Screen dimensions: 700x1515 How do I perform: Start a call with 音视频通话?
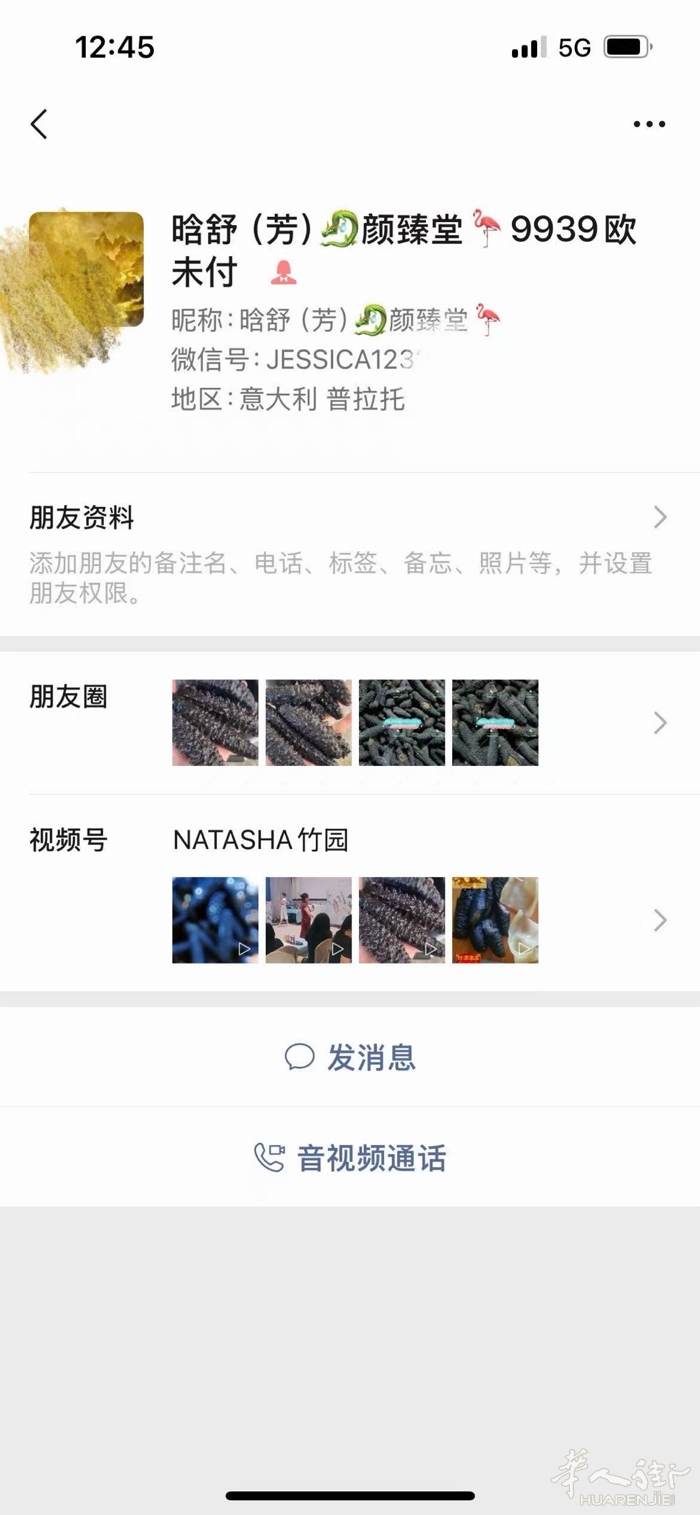coord(350,1158)
